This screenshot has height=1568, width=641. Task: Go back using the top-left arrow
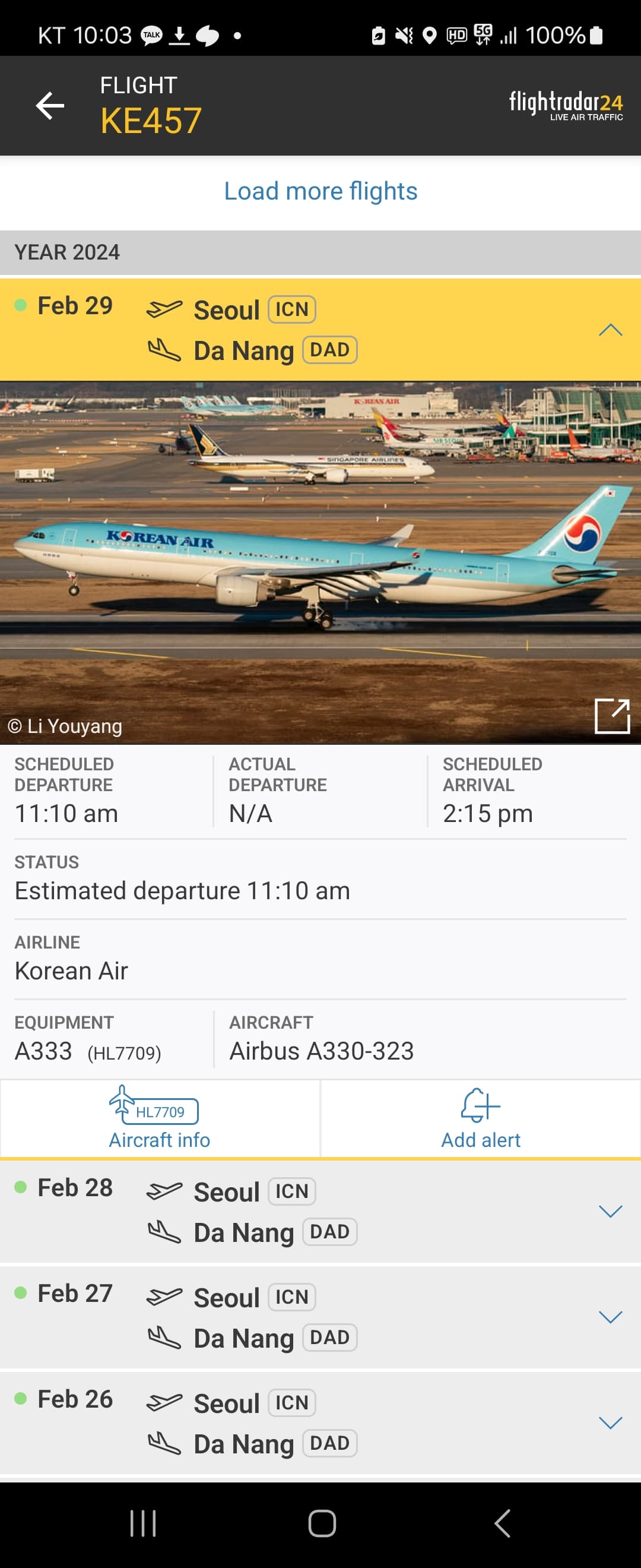[x=50, y=106]
